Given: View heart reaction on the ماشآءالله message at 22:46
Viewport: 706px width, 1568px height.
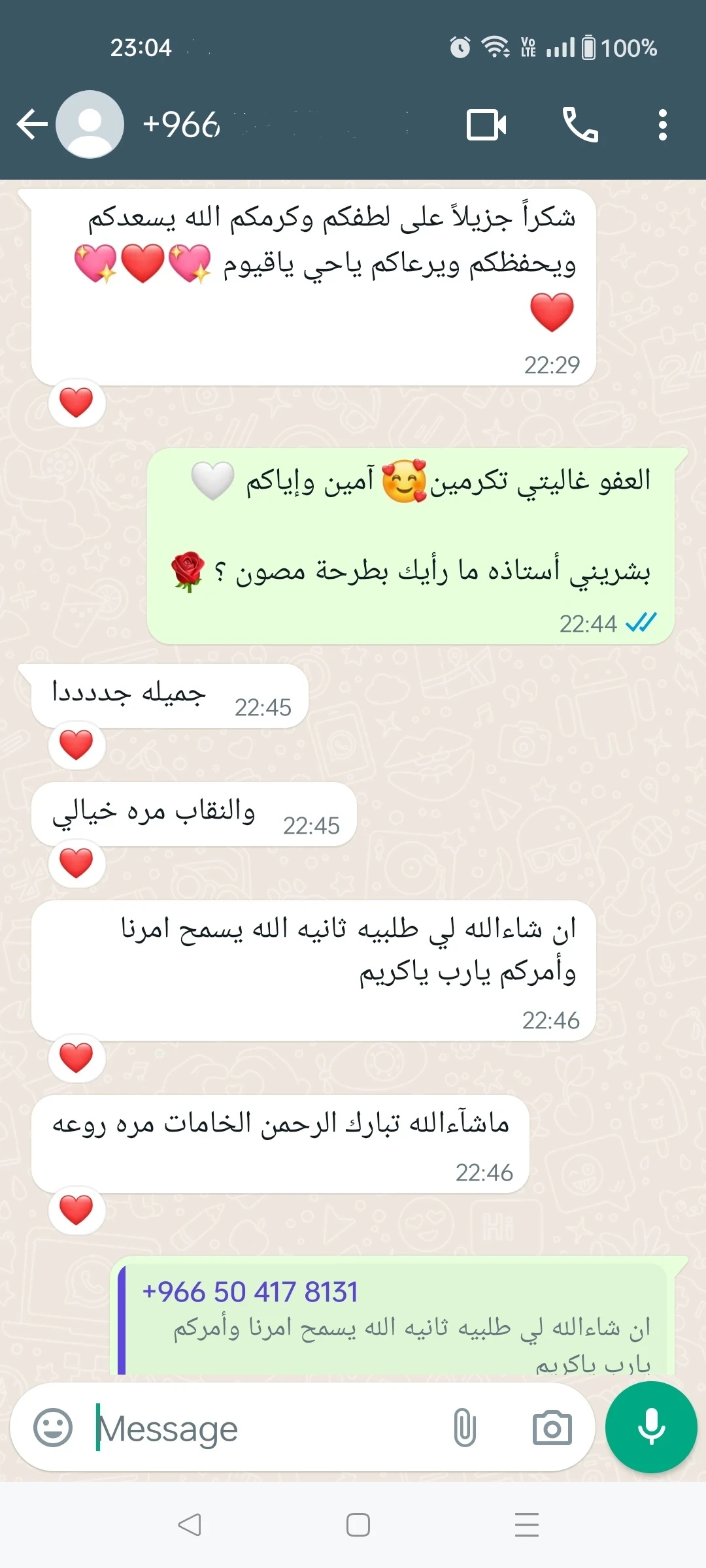Looking at the screenshot, I should (76, 1210).
